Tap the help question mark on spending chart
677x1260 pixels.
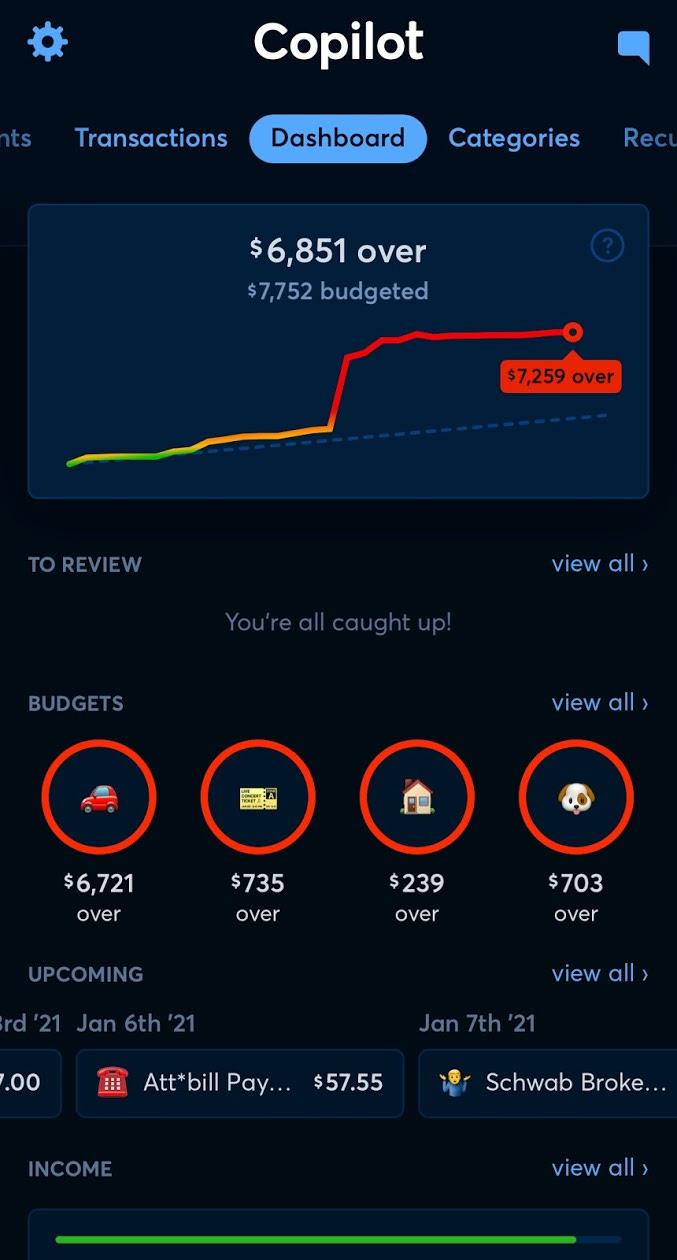point(607,246)
